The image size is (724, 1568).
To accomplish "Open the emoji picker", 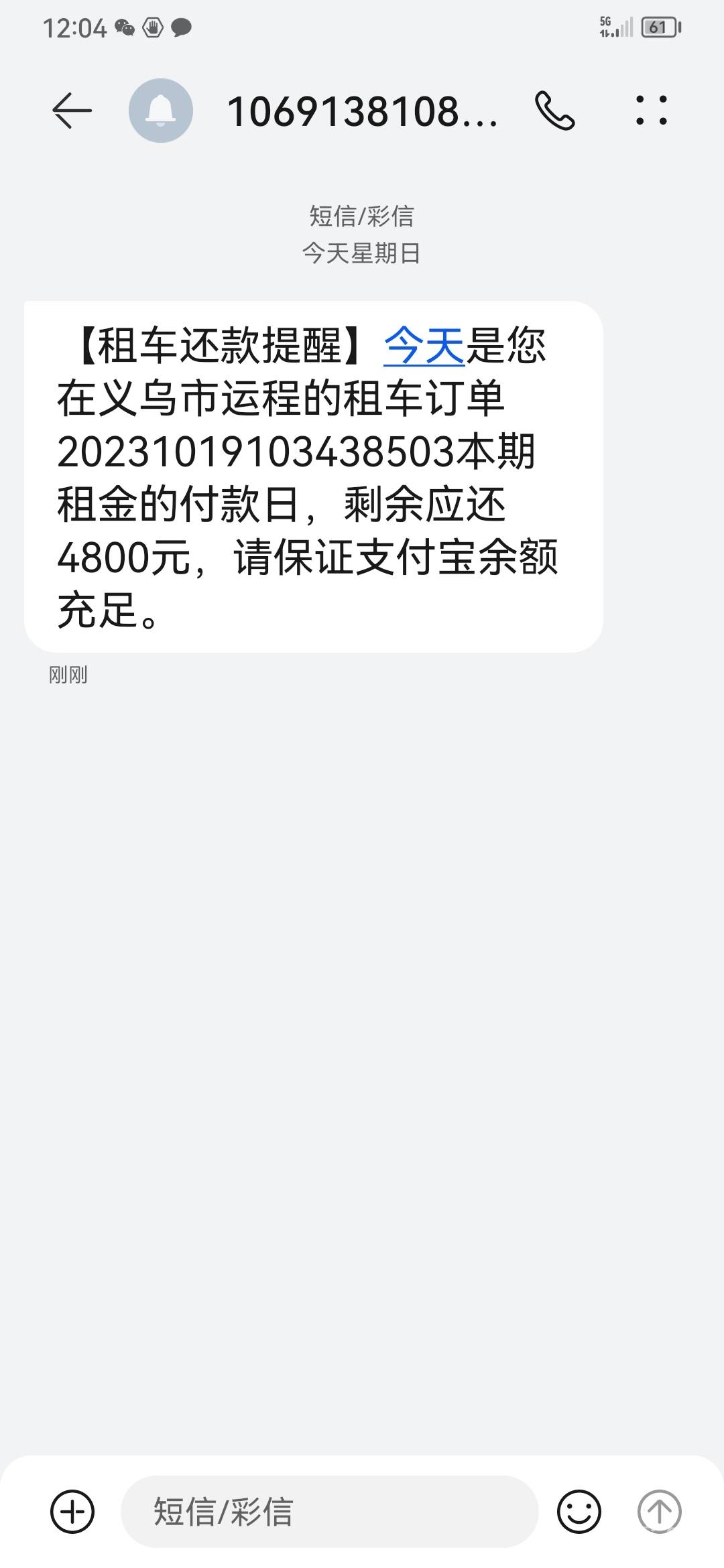I will pos(579,1512).
